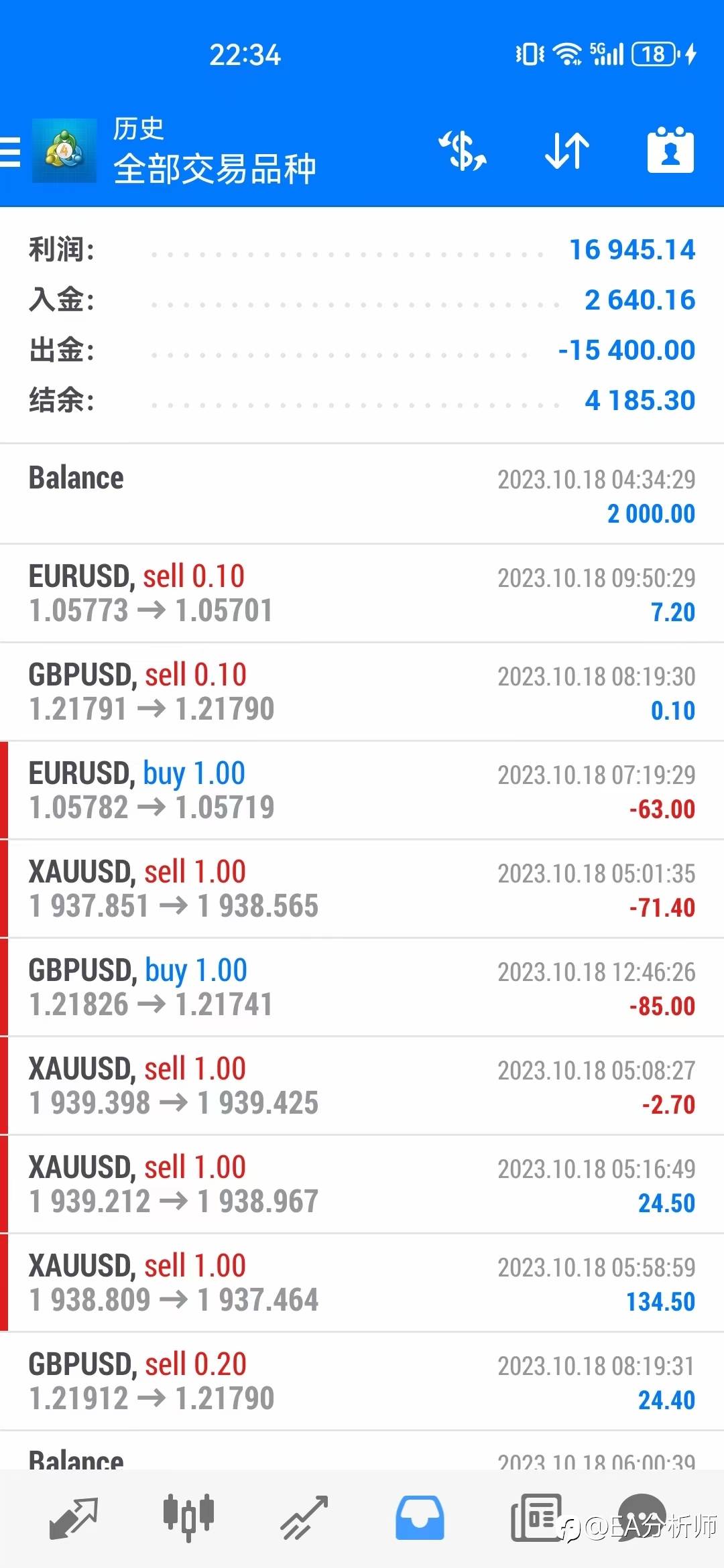Viewport: 724px width, 1568px height.
Task: Open XAUUSD sell trade with -71.40 loss
Action: (x=362, y=889)
